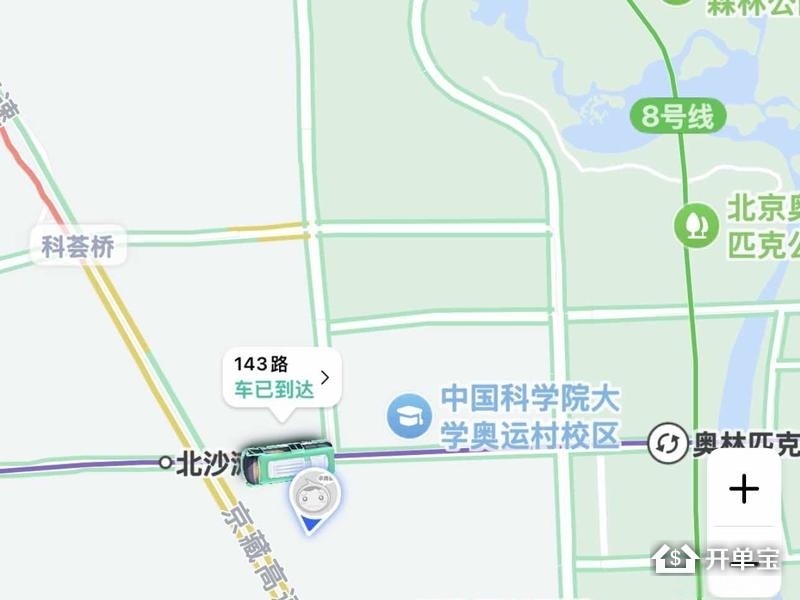Open the 143路 bus arrival bubble
Screen dimensions: 800x600
click(282, 377)
